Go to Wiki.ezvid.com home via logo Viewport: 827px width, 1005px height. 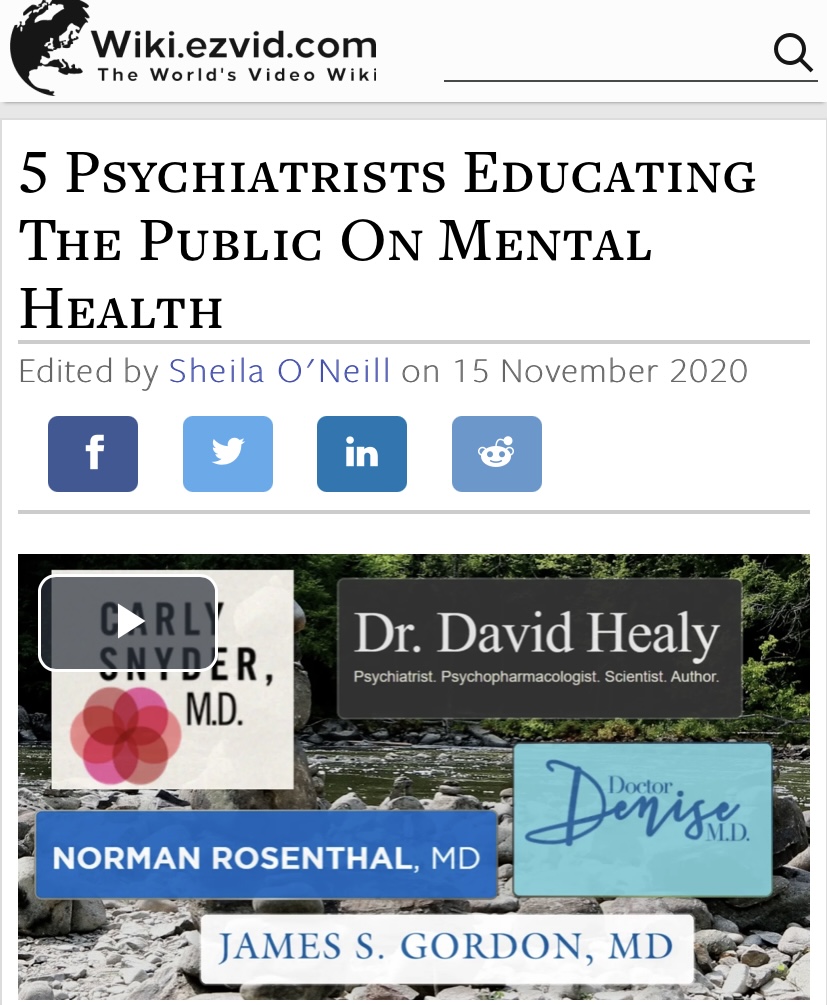click(x=195, y=50)
